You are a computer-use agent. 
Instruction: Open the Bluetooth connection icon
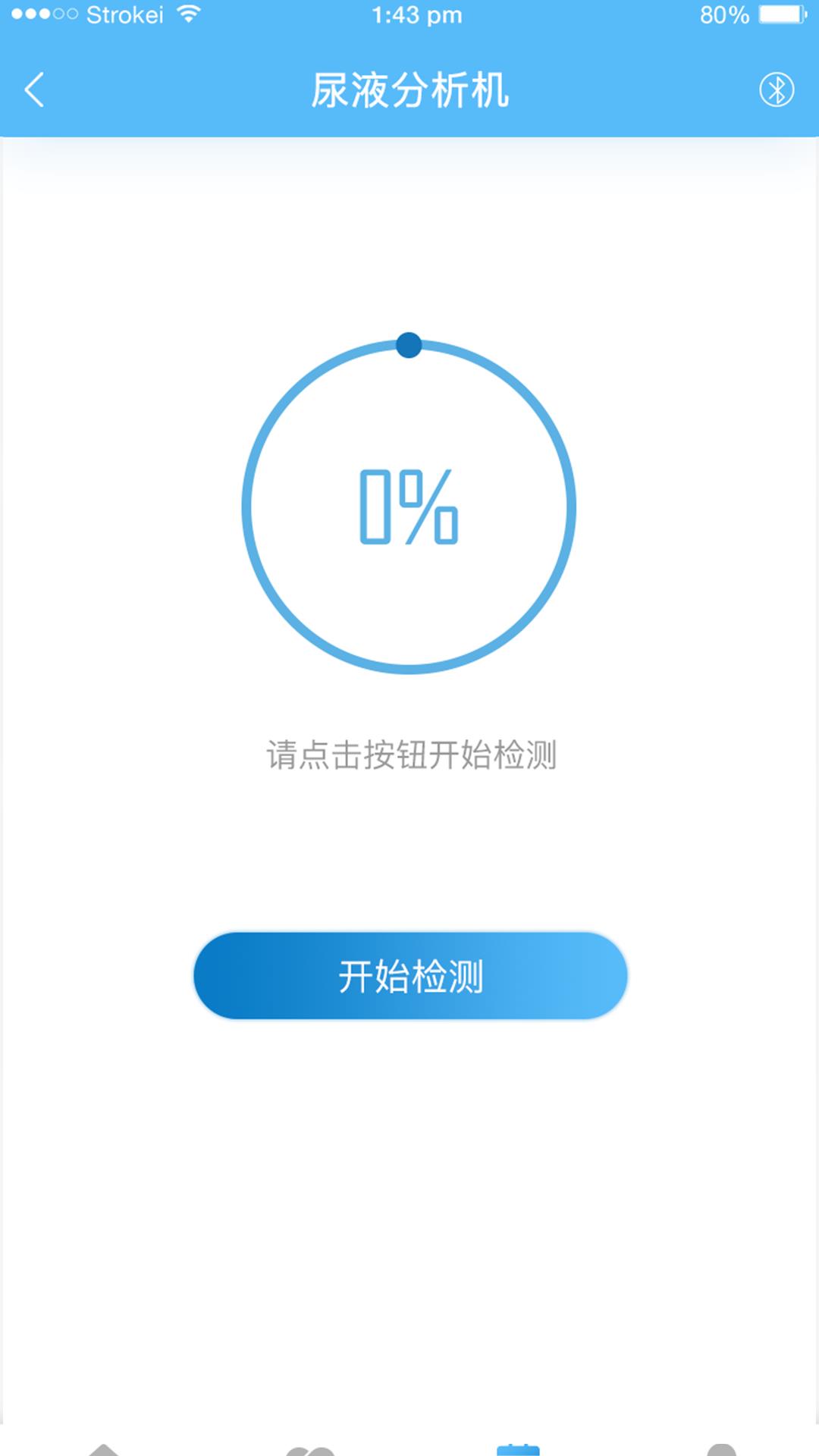(x=777, y=90)
